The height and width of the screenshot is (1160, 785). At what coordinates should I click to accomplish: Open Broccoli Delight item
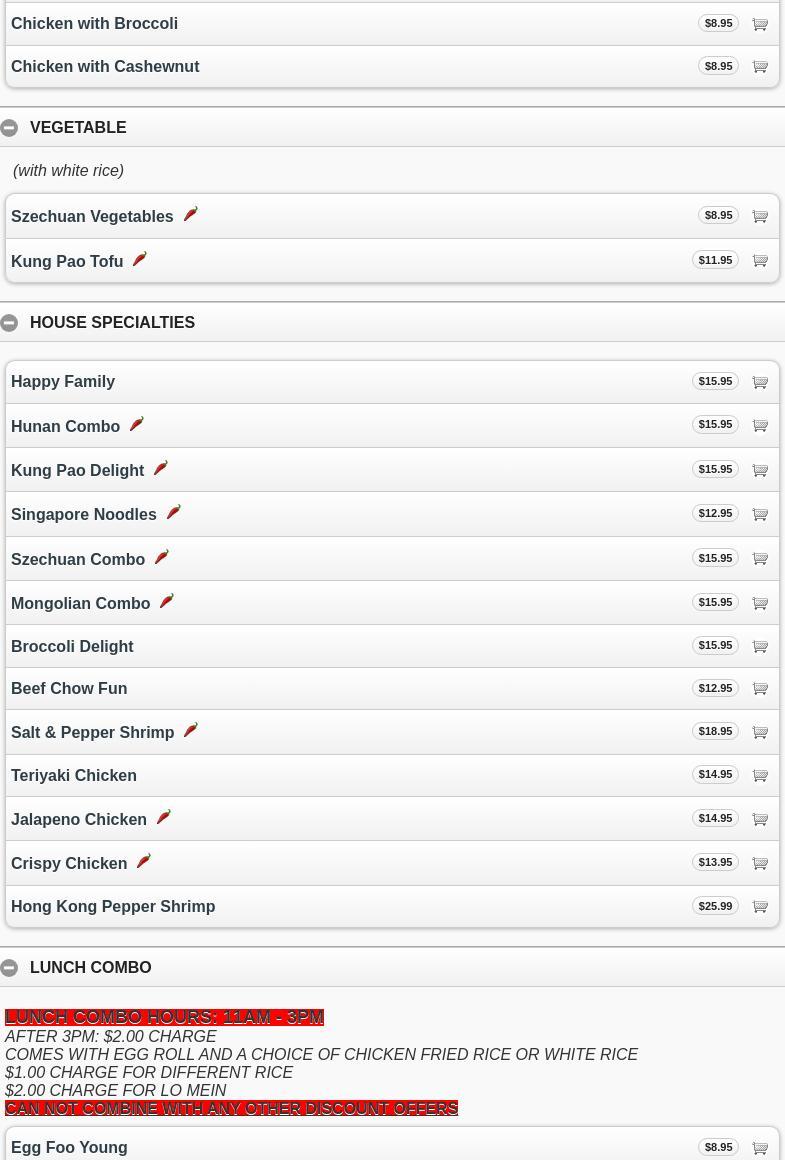pyautogui.click(x=72, y=646)
